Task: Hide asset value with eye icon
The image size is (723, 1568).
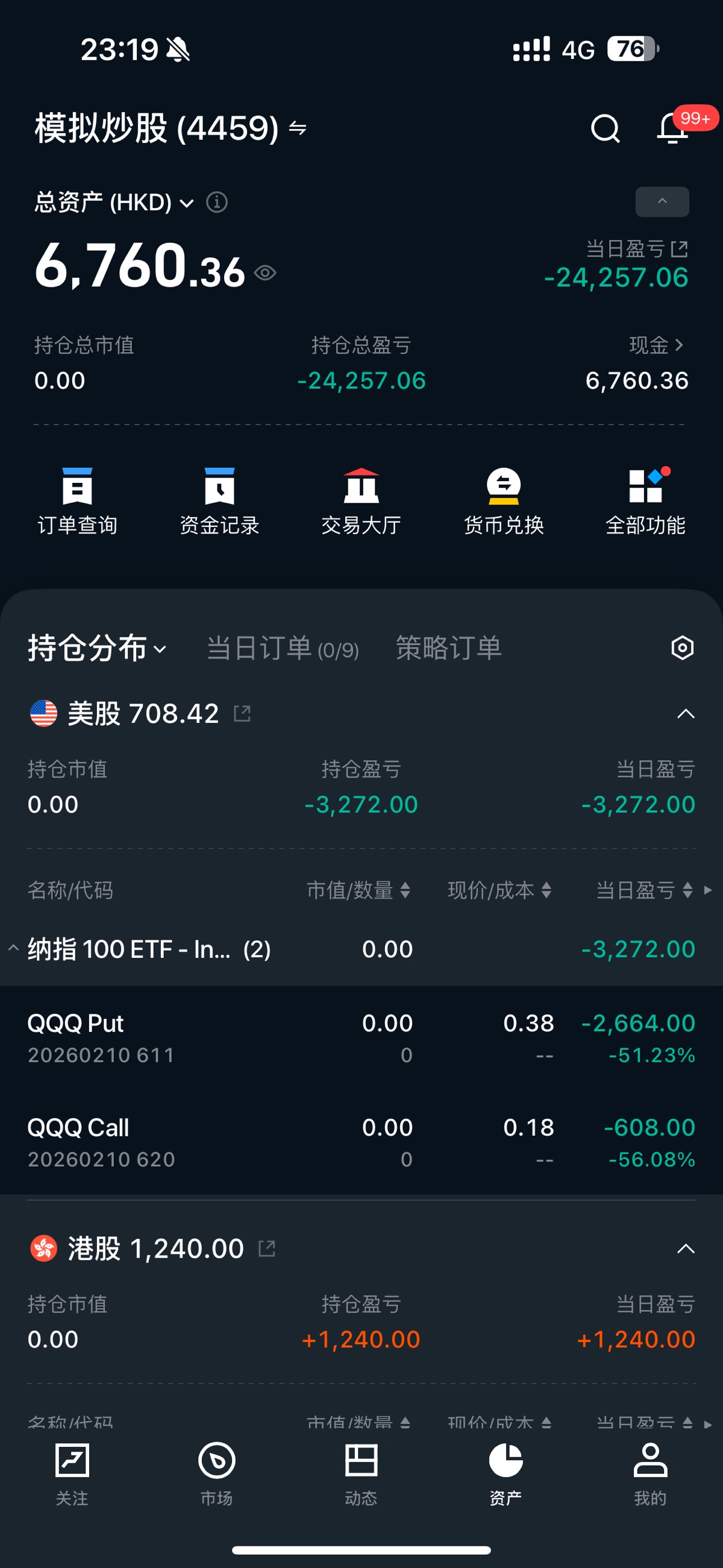Action: pos(264,272)
